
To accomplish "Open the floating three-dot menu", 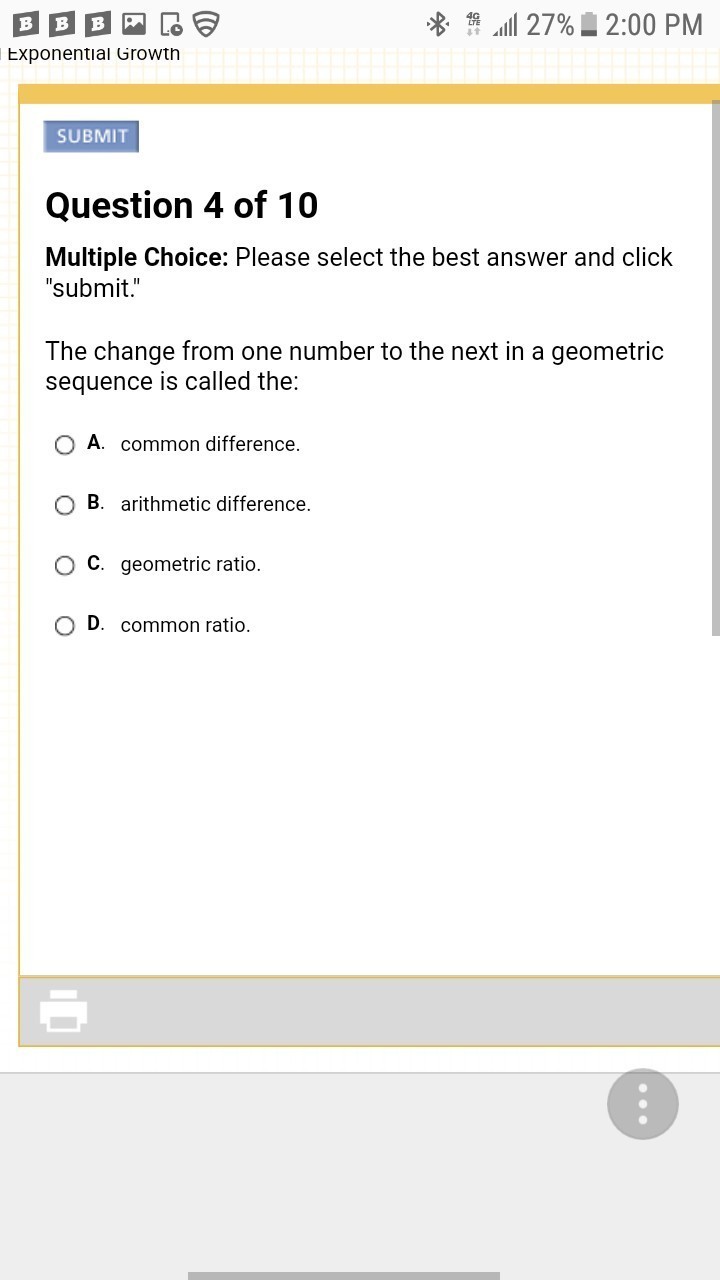I will (x=642, y=1104).
